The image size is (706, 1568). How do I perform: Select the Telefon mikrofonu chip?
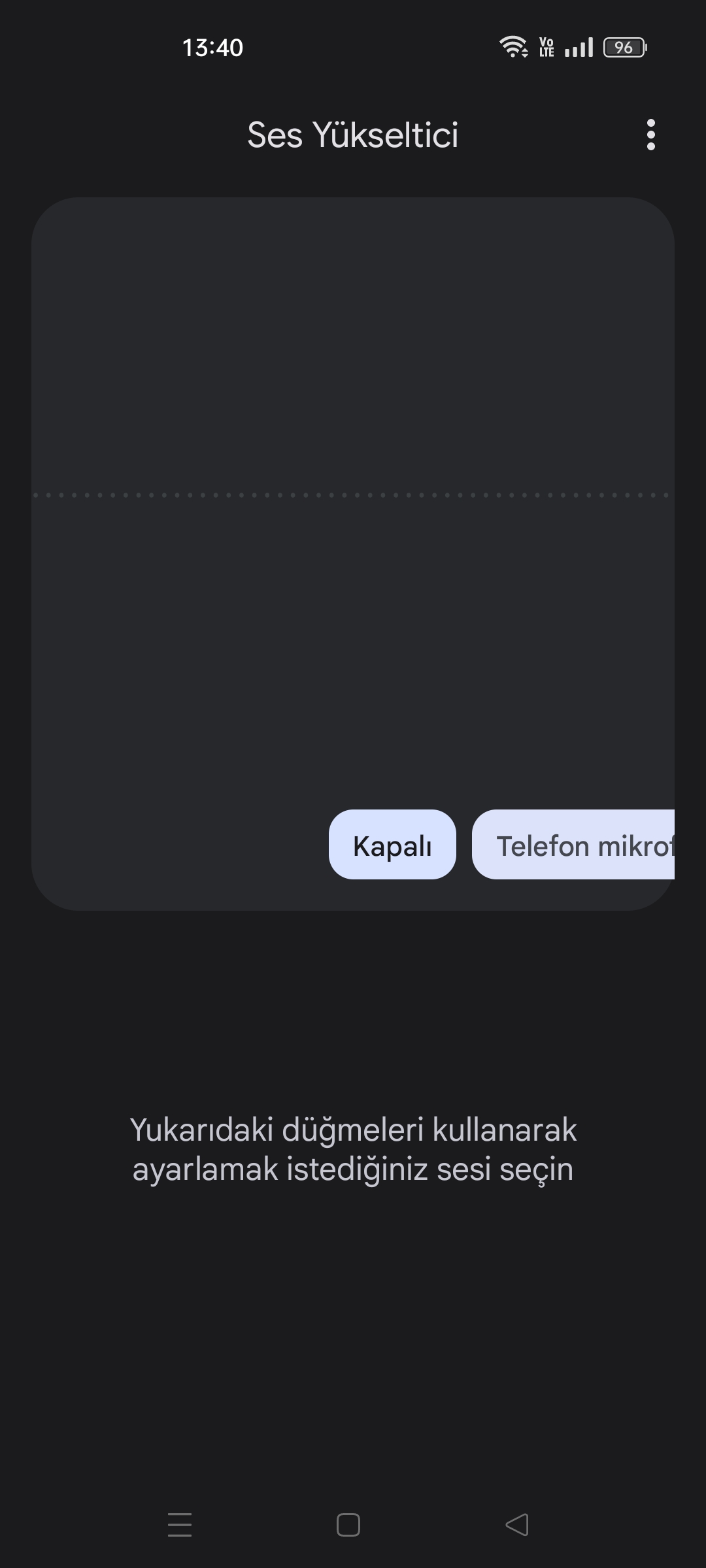(x=573, y=844)
